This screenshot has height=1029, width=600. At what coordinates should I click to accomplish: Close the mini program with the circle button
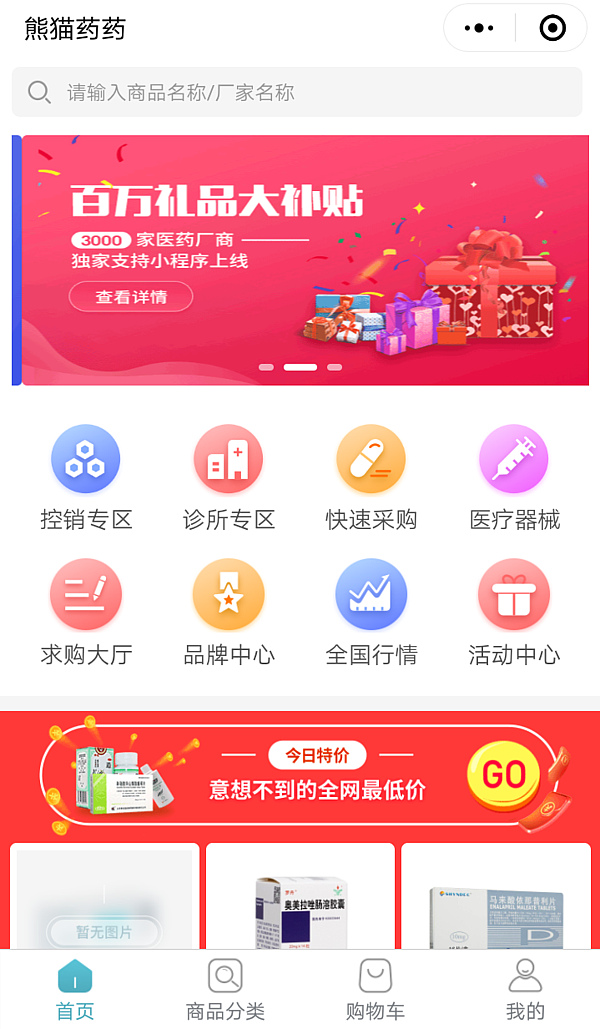tap(552, 28)
